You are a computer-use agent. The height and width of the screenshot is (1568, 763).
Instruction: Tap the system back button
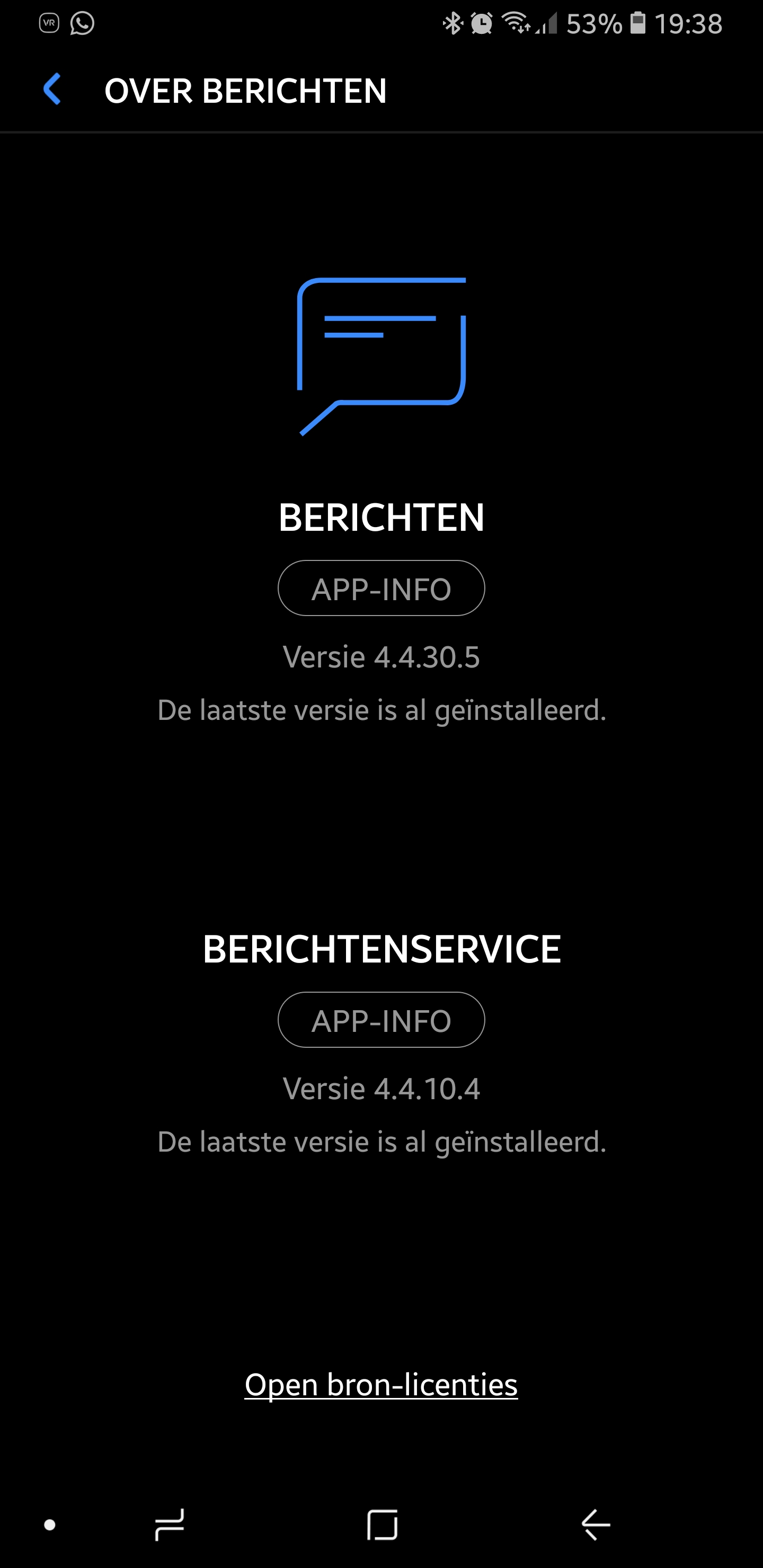pyautogui.click(x=595, y=1524)
